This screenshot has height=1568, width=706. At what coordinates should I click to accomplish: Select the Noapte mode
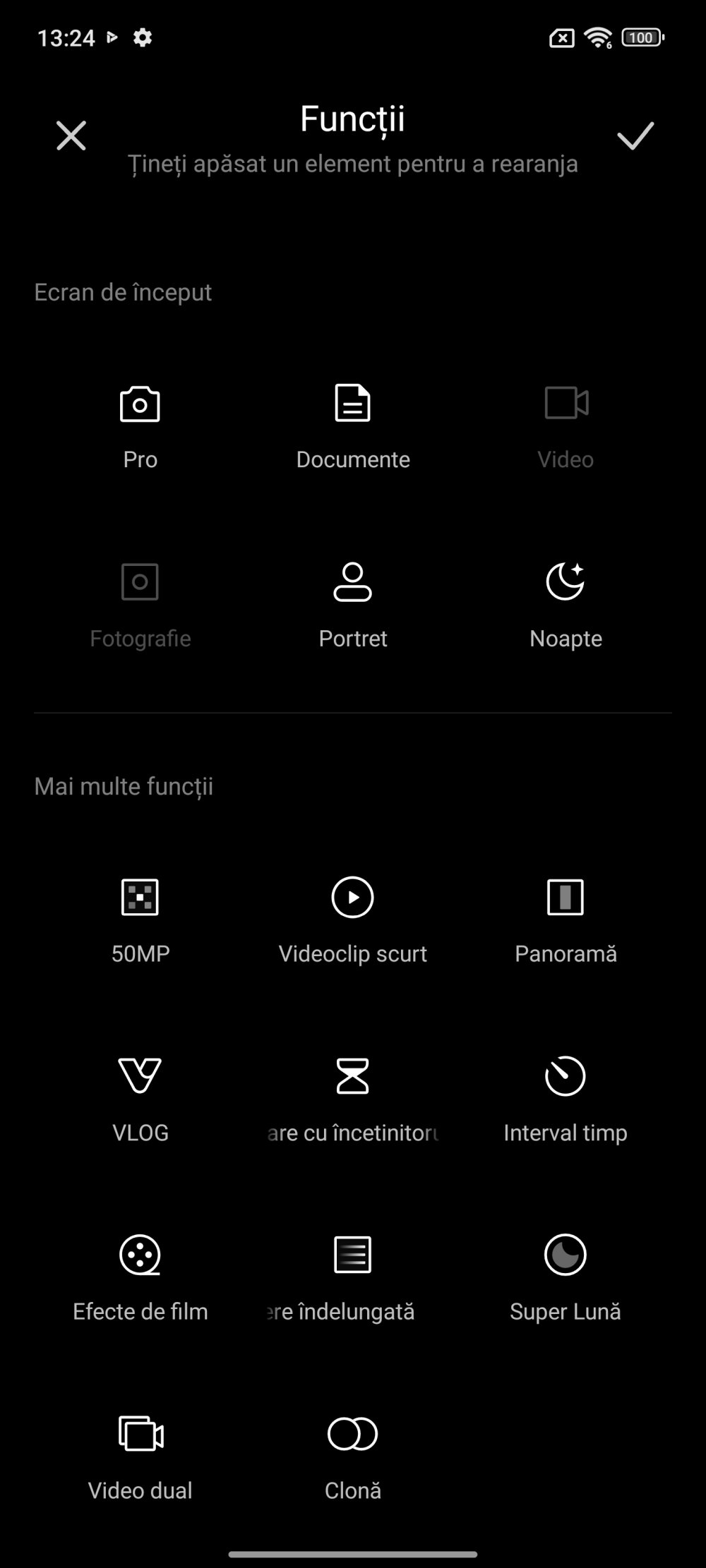pos(566,606)
